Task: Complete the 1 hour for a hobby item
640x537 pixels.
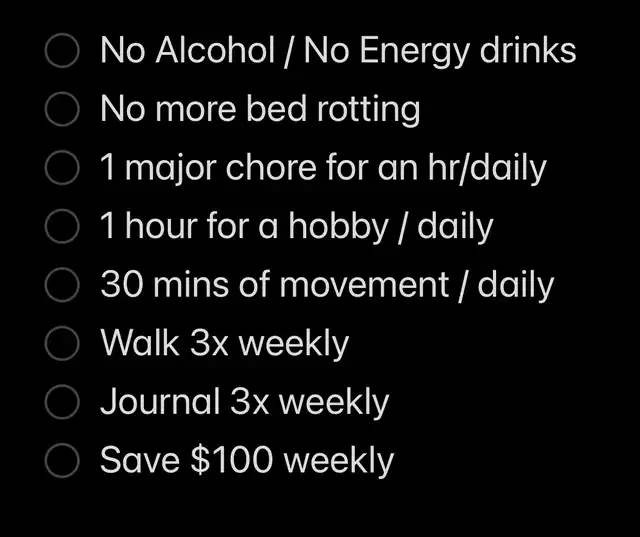Action: coord(62,227)
